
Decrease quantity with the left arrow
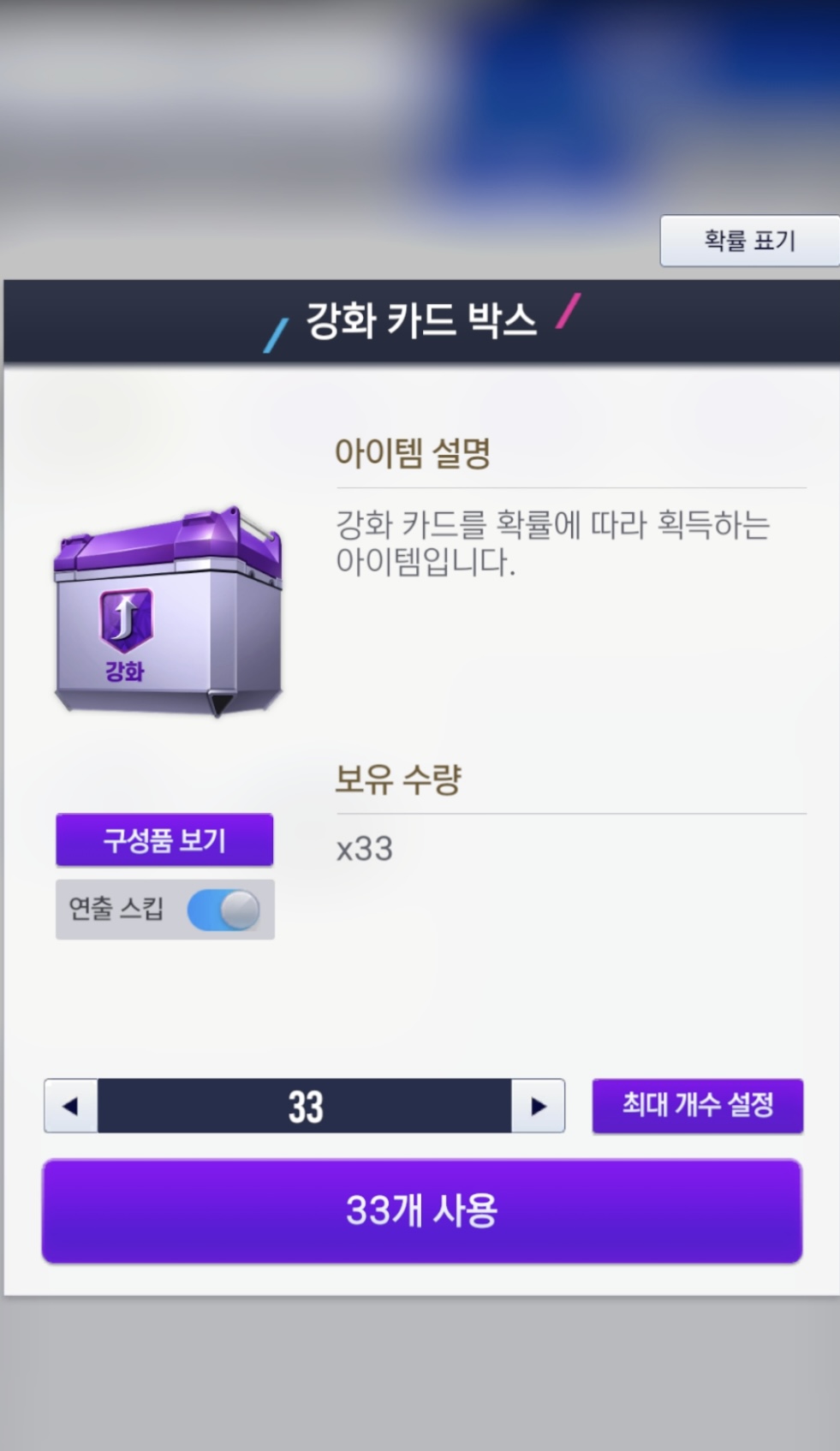(x=71, y=1107)
